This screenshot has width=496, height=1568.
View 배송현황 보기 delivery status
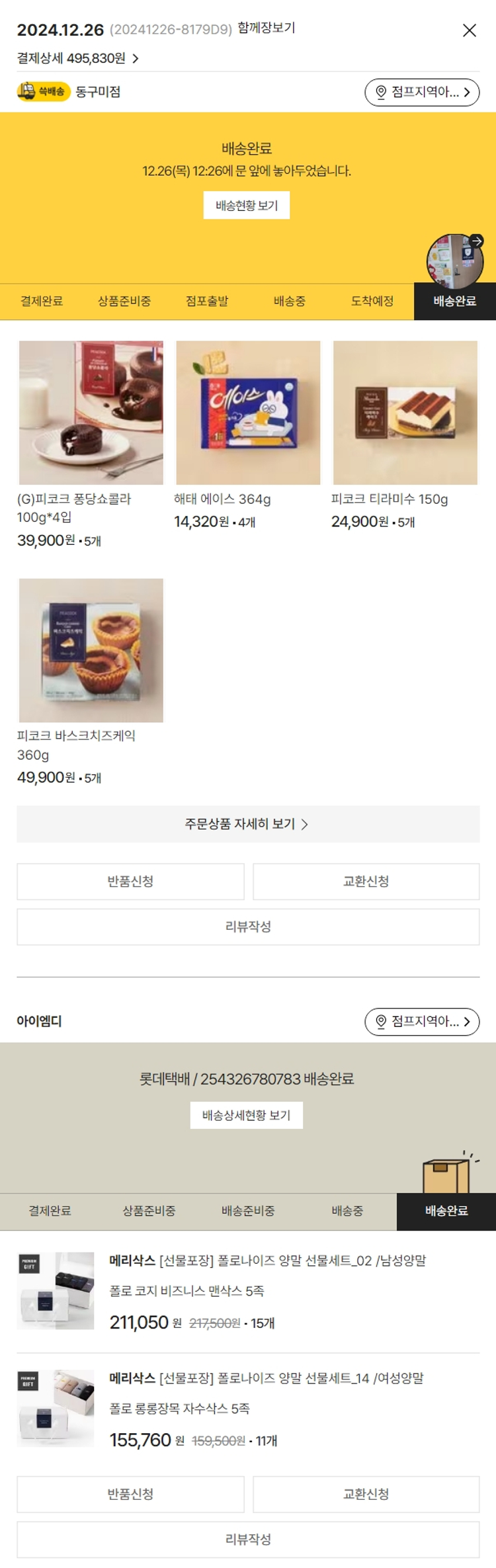click(x=247, y=206)
